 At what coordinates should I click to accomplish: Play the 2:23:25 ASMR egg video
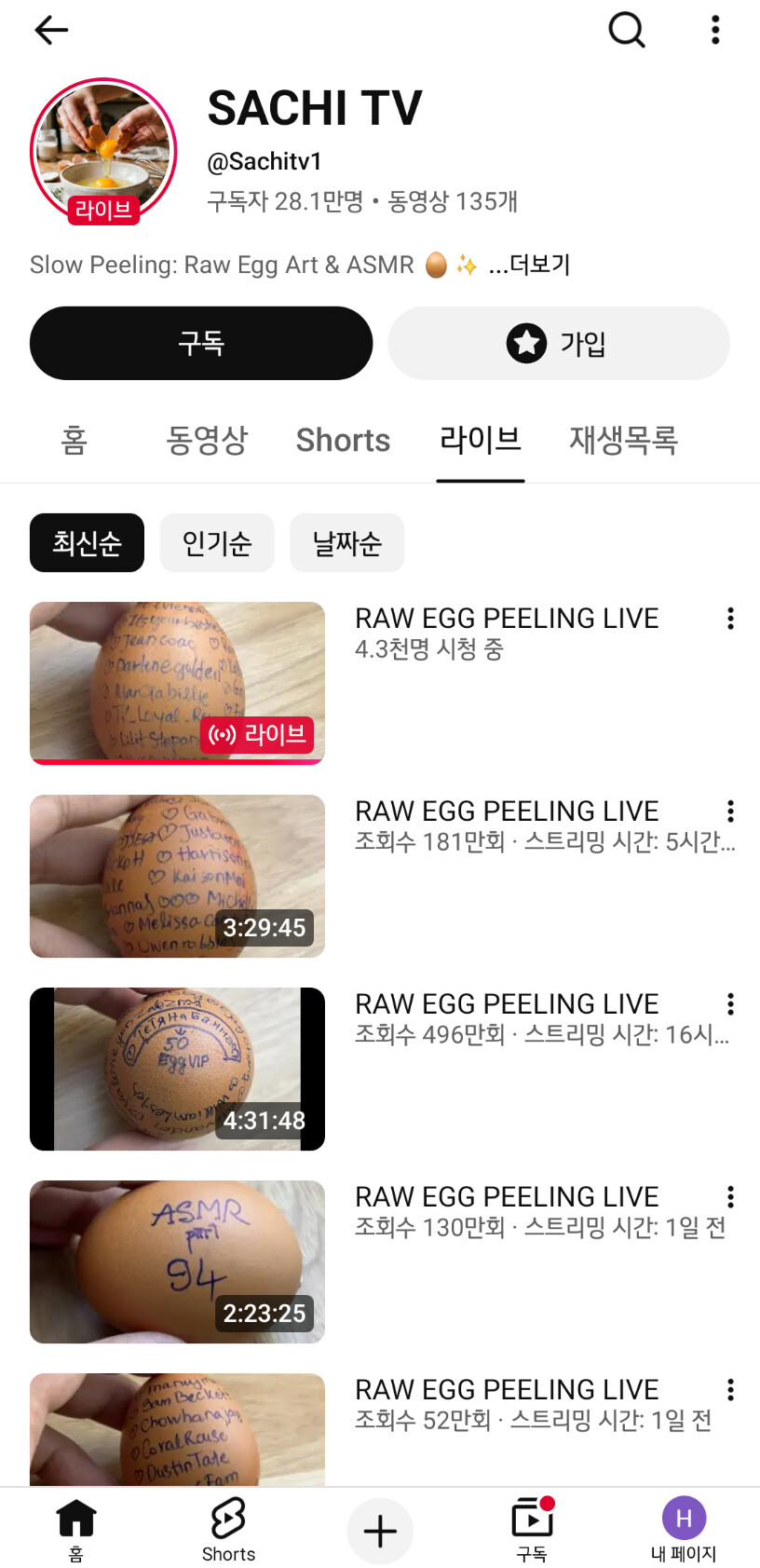point(177,1261)
